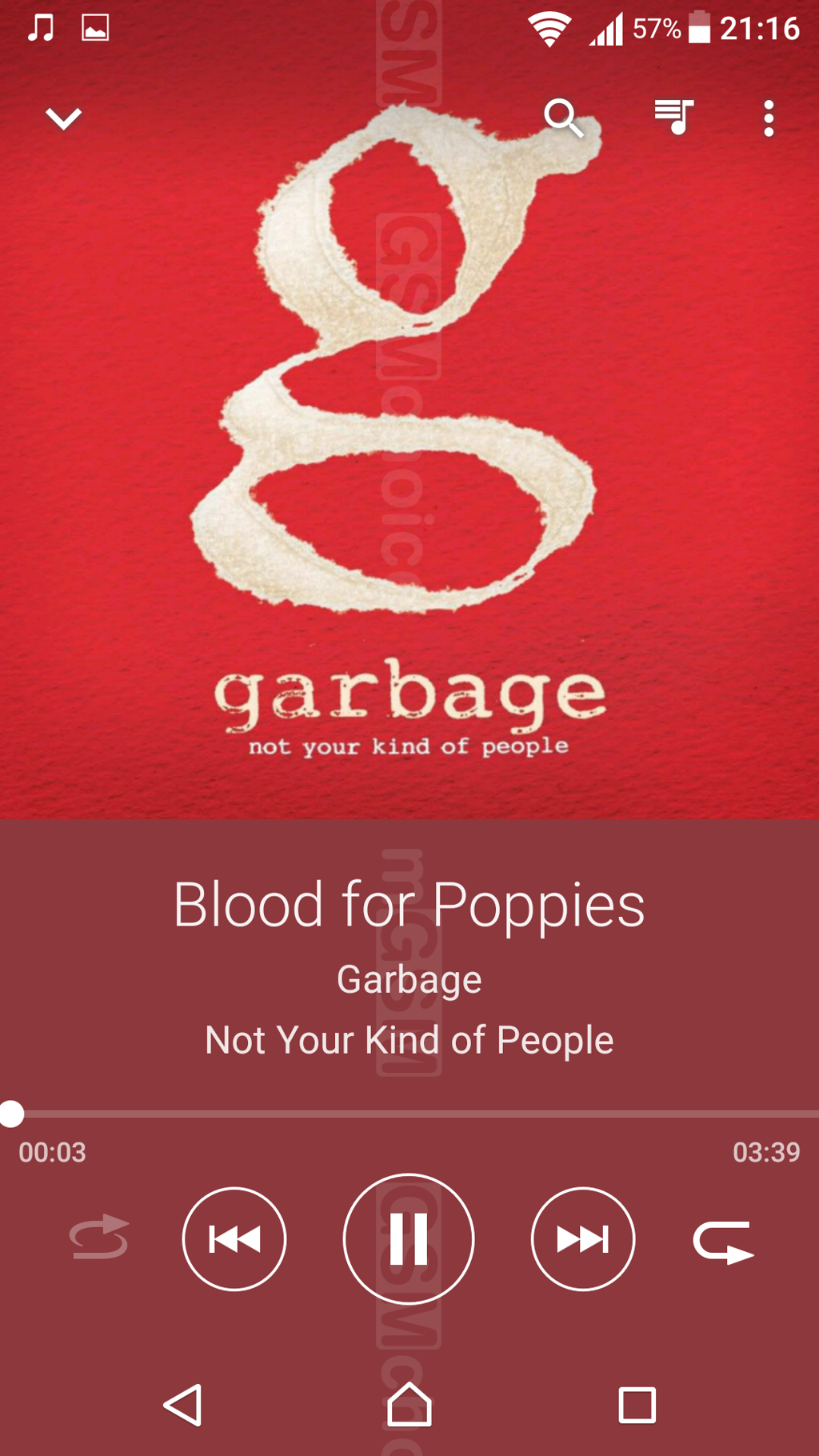Go back with the system back button
Screen dimensions: 819x1456
[183, 1405]
